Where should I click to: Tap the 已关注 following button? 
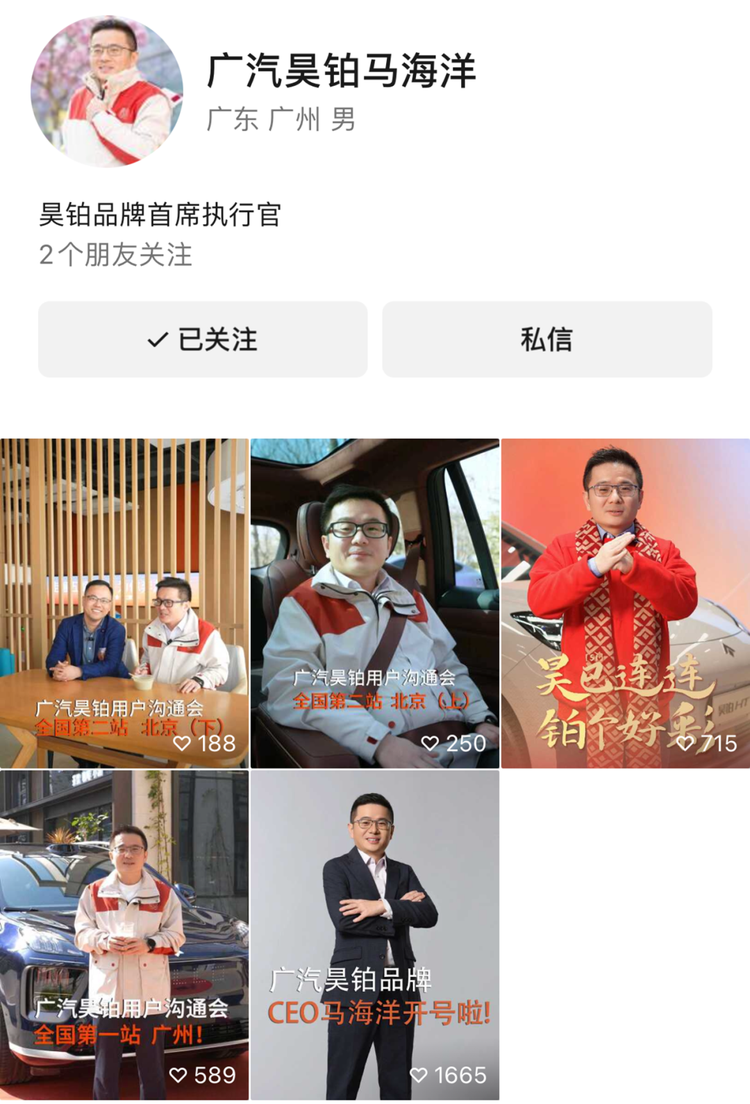(203, 340)
